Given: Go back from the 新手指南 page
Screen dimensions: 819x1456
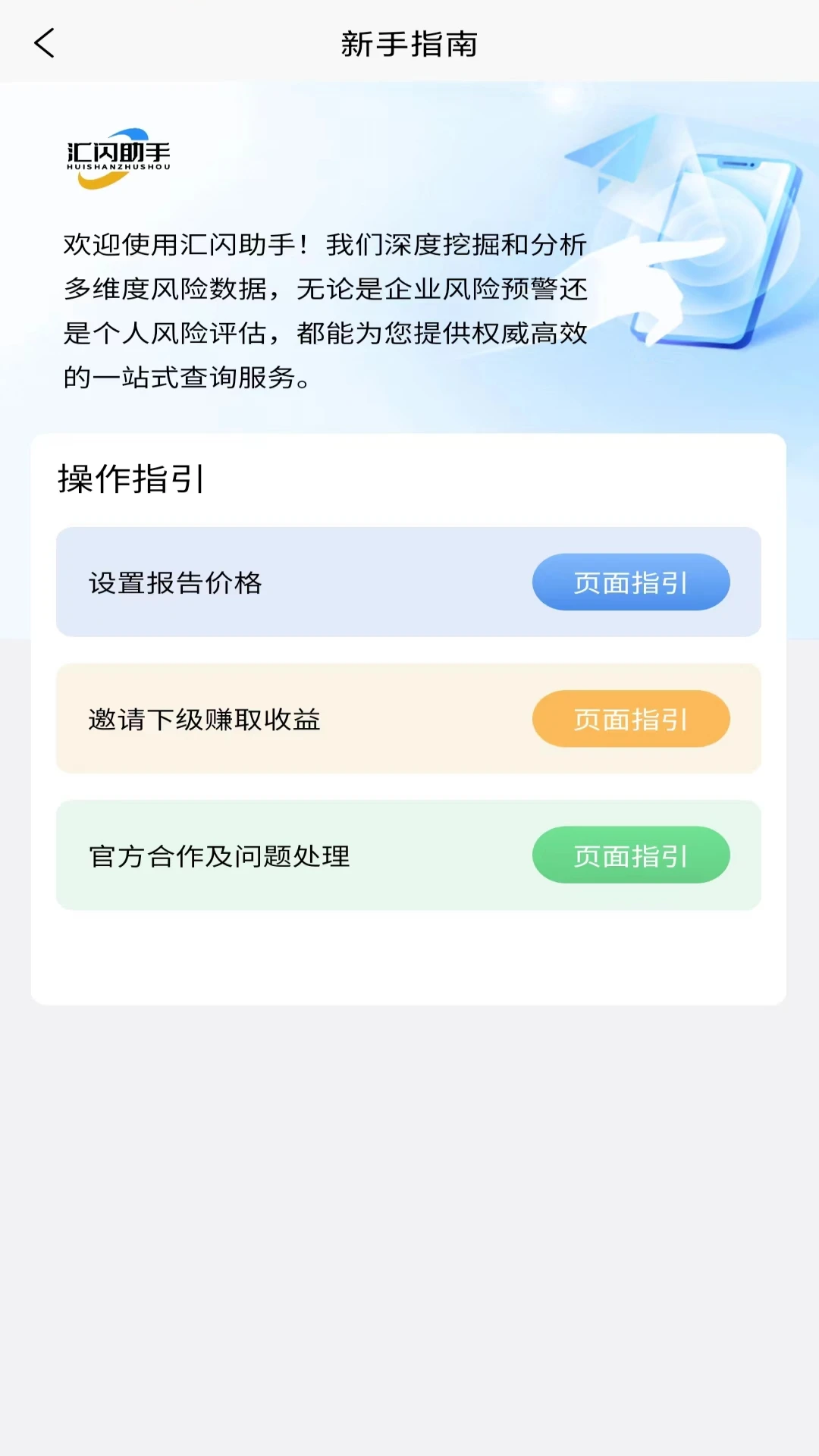Looking at the screenshot, I should (45, 43).
